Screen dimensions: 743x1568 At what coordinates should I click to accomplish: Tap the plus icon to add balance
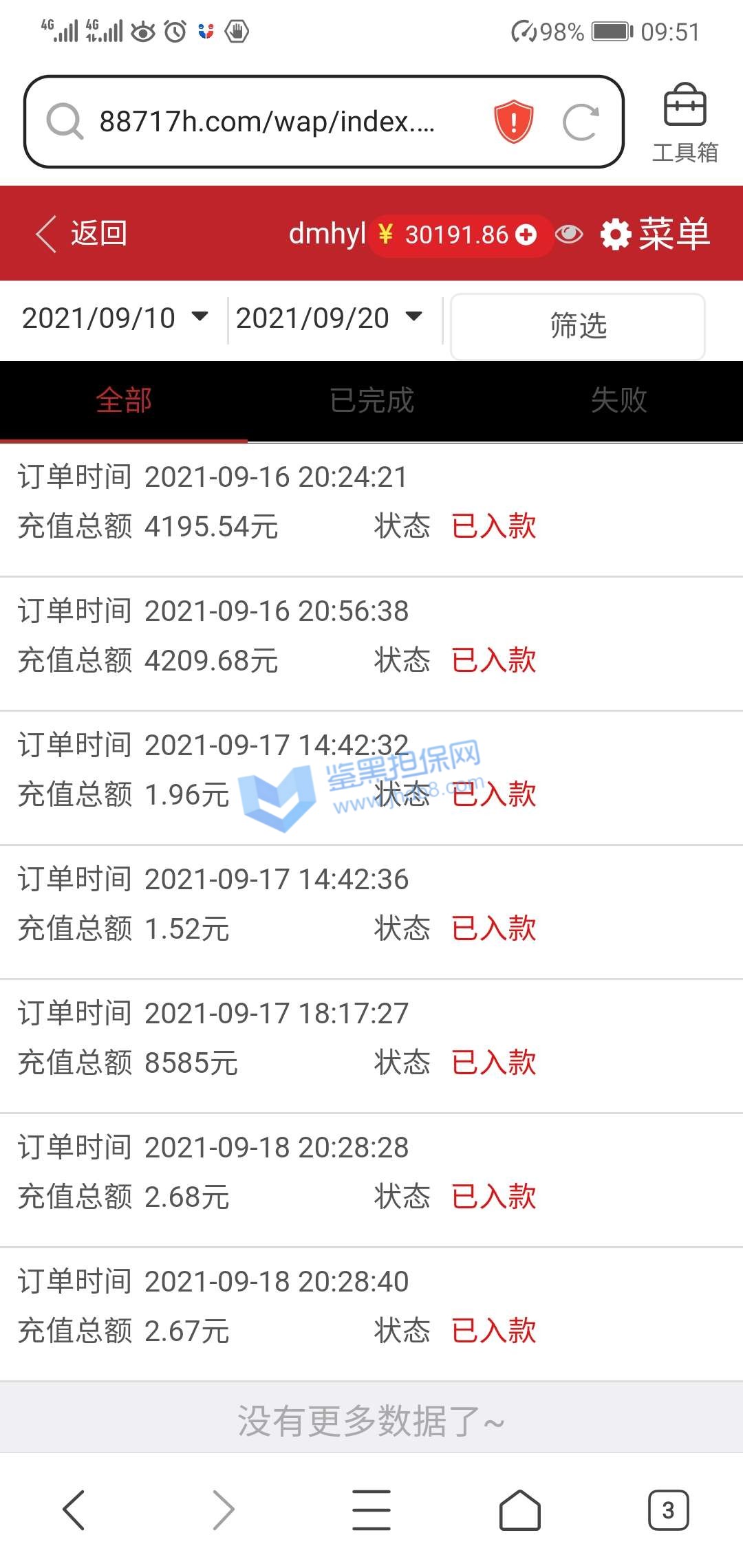coord(526,235)
